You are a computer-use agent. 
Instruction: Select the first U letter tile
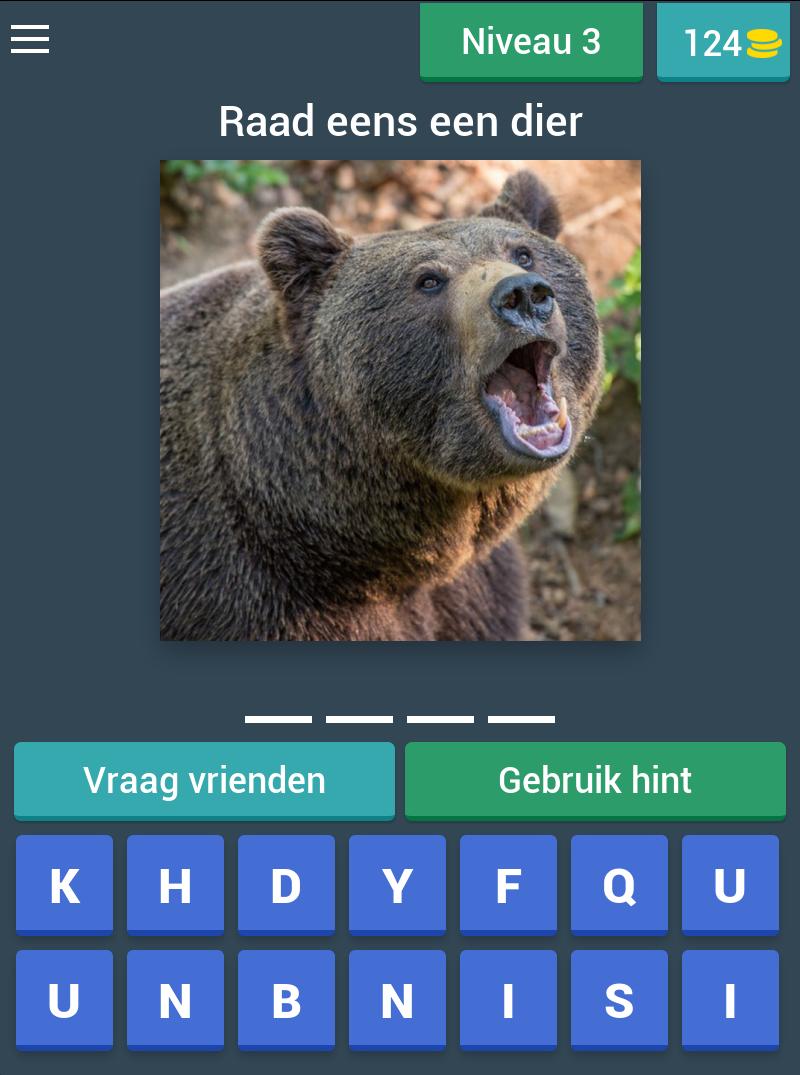point(730,884)
